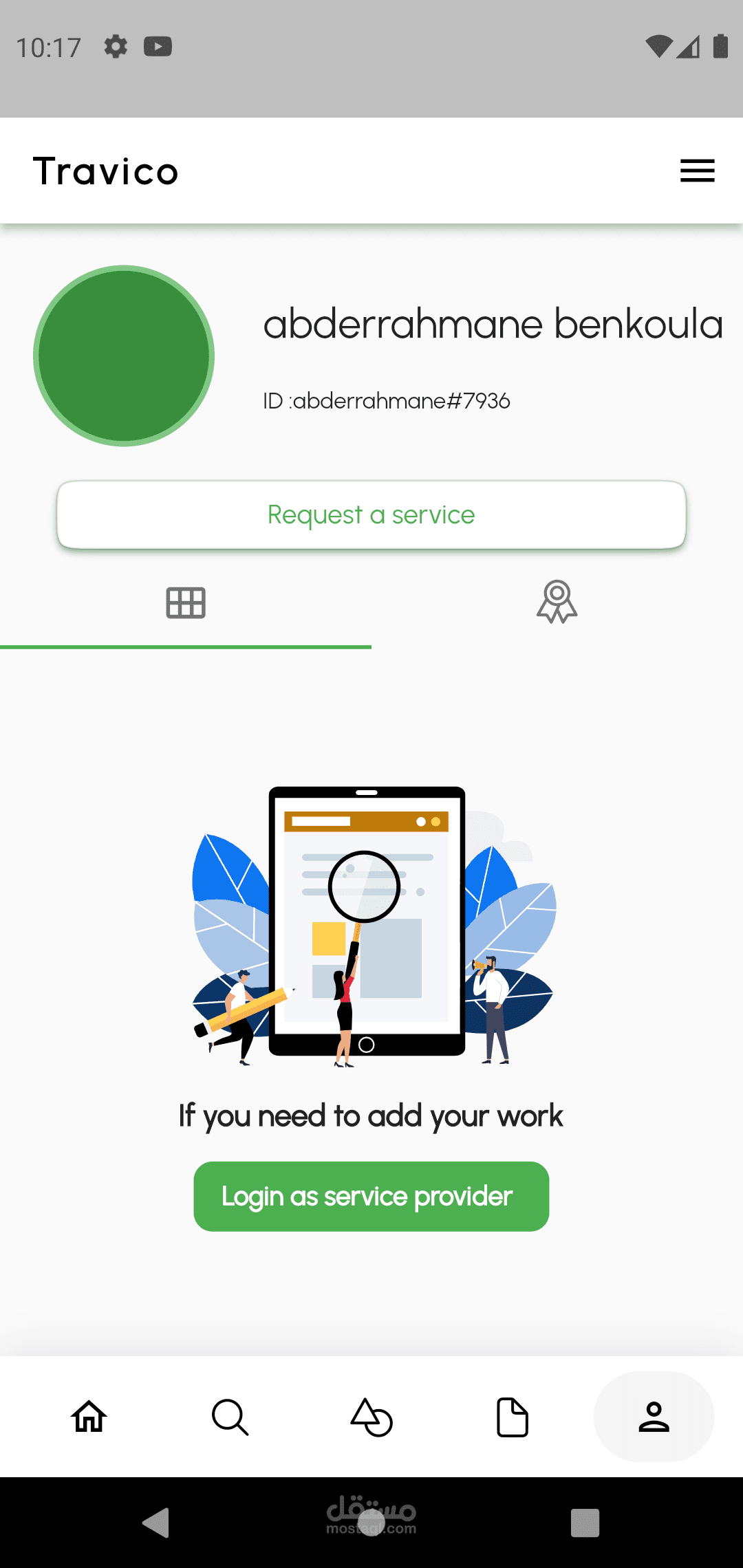
Task: Tap the green profile avatar
Action: pyautogui.click(x=124, y=356)
